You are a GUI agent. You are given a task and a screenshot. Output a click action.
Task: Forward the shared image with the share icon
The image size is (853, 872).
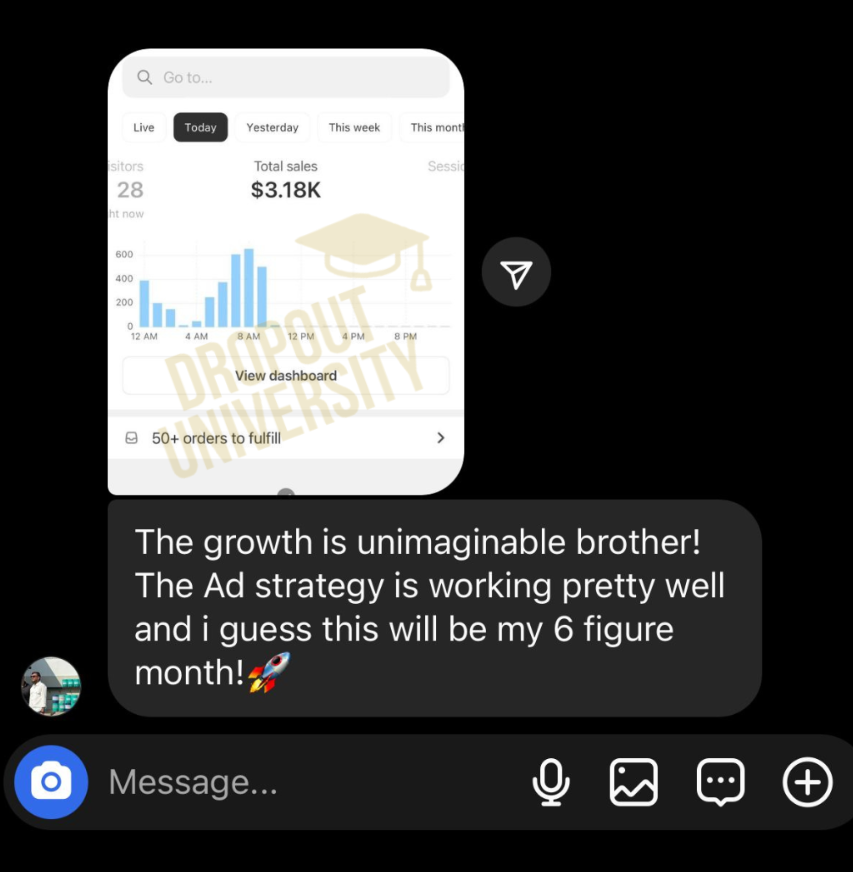pos(516,272)
